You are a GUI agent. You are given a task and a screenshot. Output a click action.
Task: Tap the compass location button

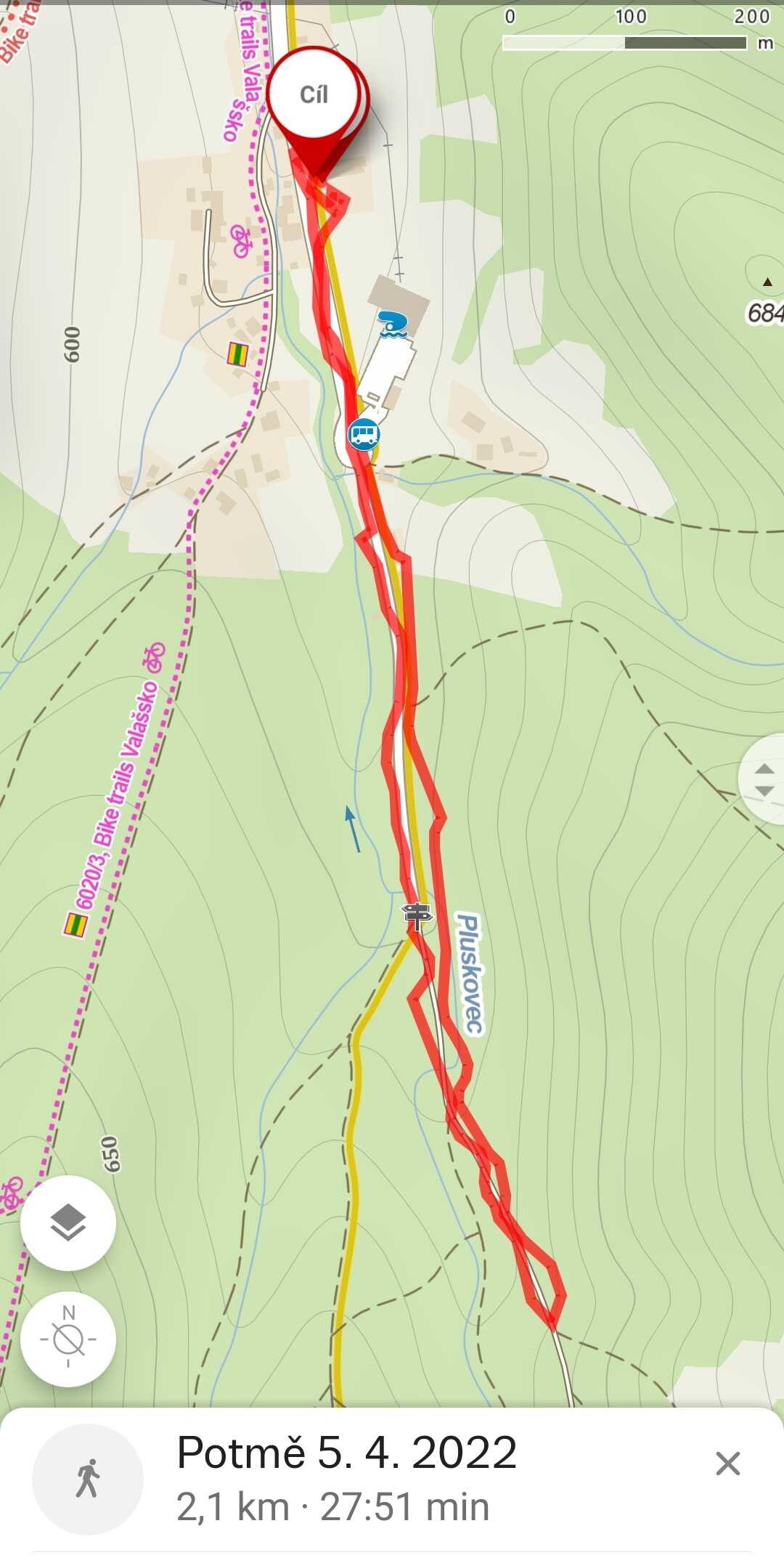[68, 1339]
